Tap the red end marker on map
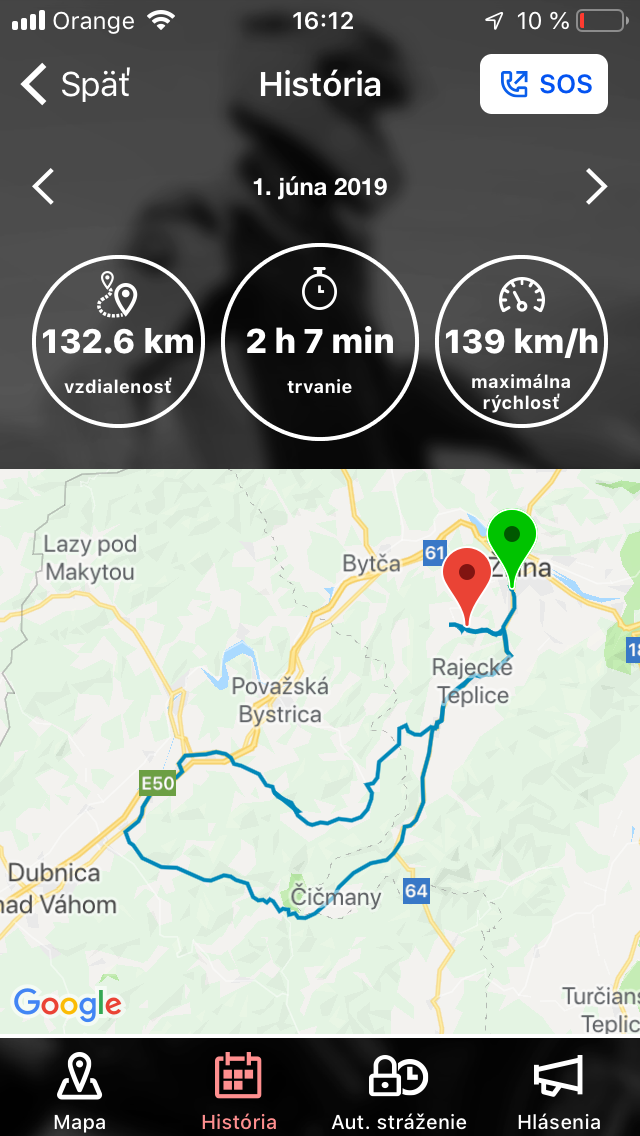The image size is (640, 1136). [466, 578]
